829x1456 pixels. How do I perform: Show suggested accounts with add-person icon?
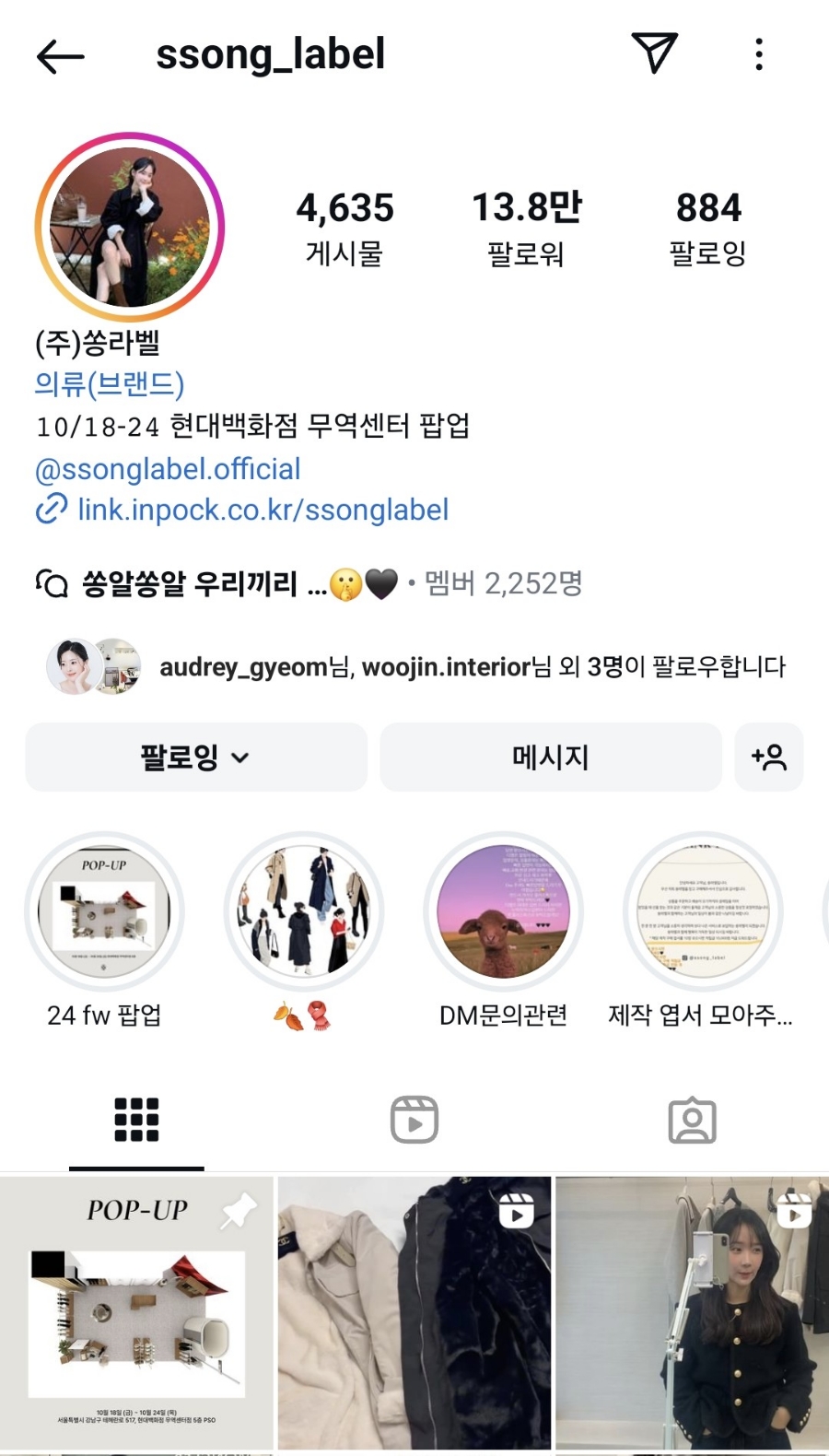pyautogui.click(x=768, y=757)
